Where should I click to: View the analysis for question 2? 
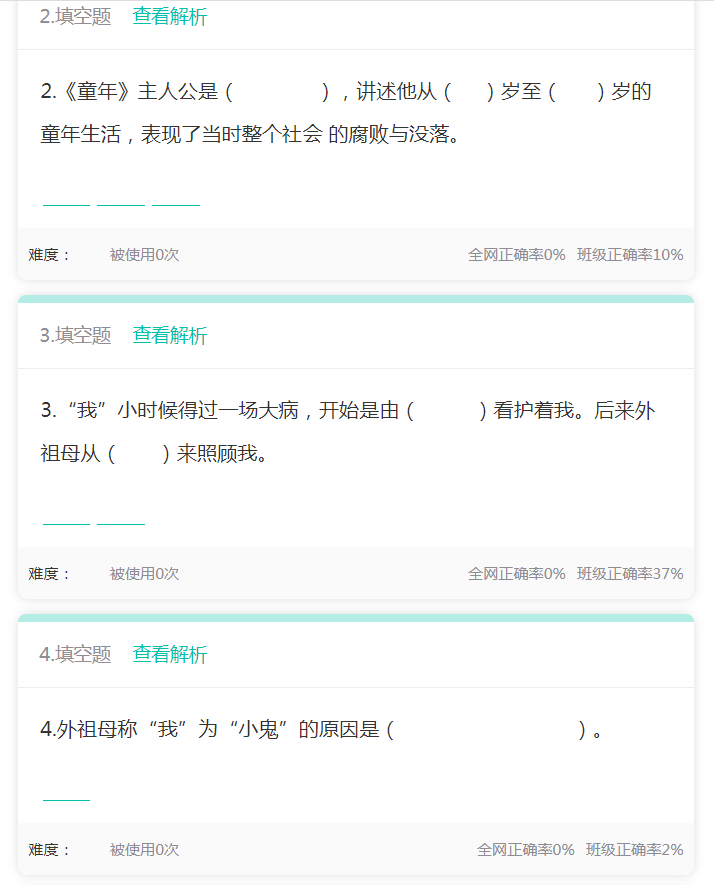click(170, 17)
